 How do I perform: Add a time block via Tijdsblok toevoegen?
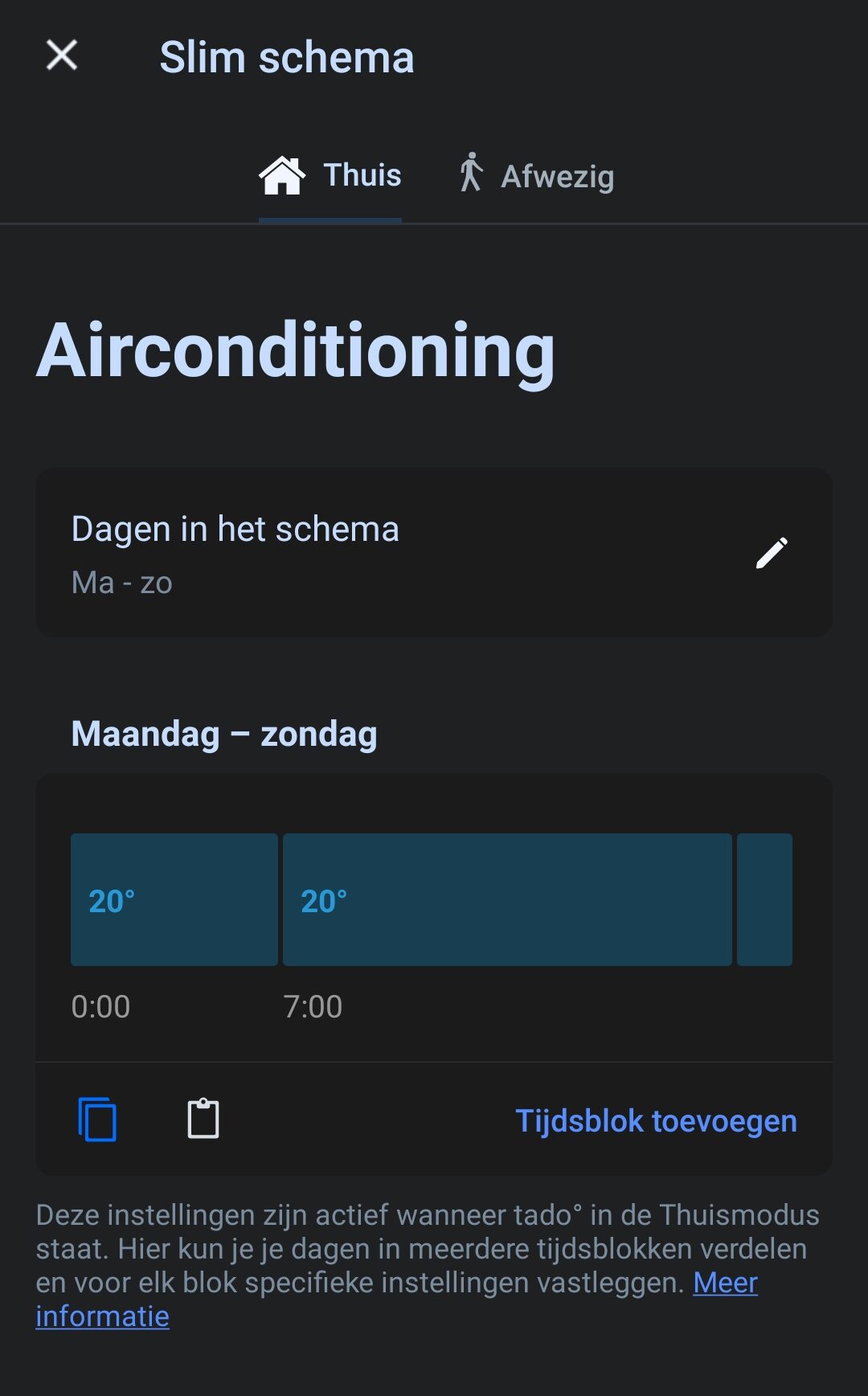655,1119
